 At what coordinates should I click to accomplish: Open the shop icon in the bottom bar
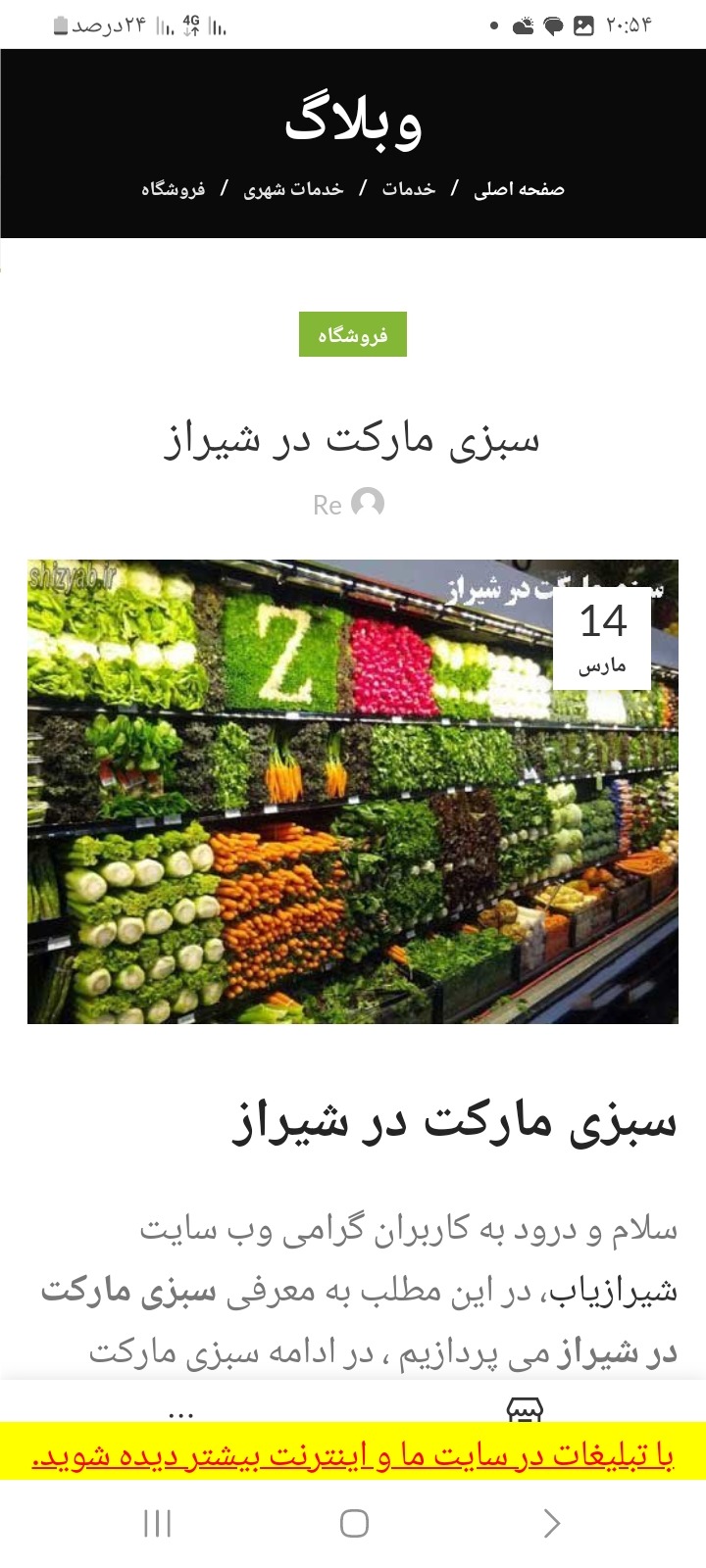[x=525, y=1409]
